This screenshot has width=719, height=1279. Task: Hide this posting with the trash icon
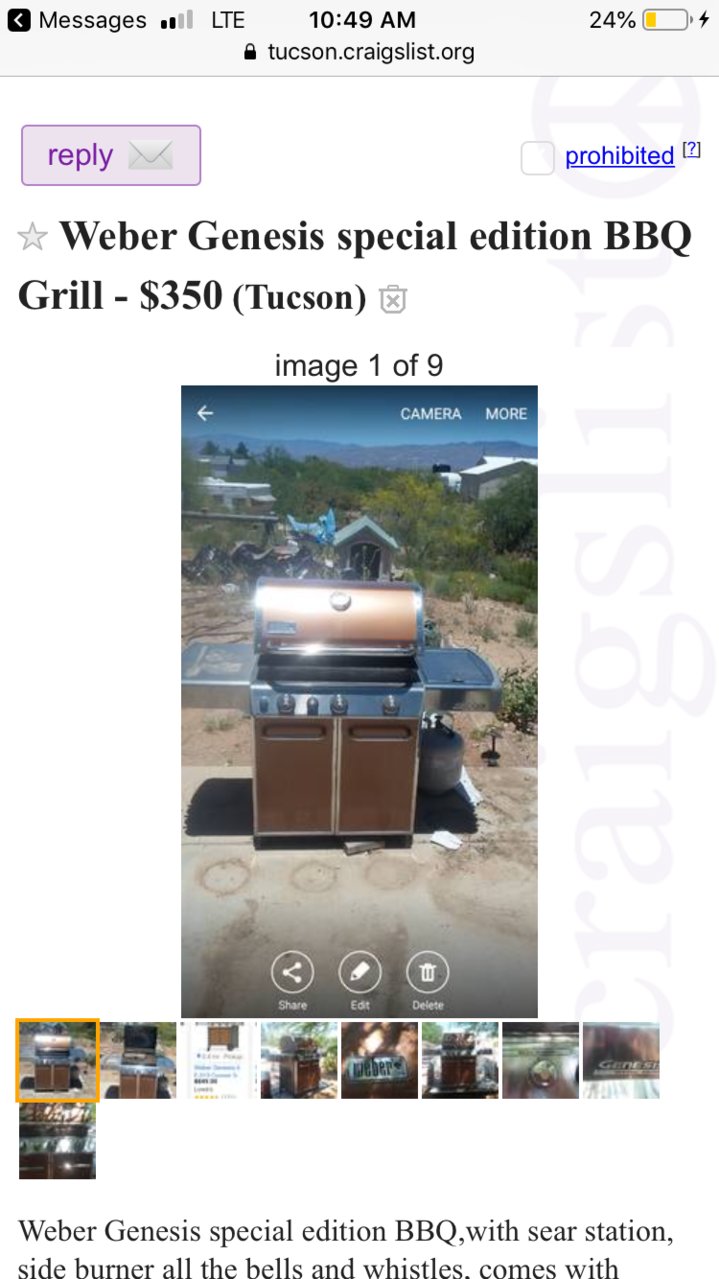pos(393,299)
